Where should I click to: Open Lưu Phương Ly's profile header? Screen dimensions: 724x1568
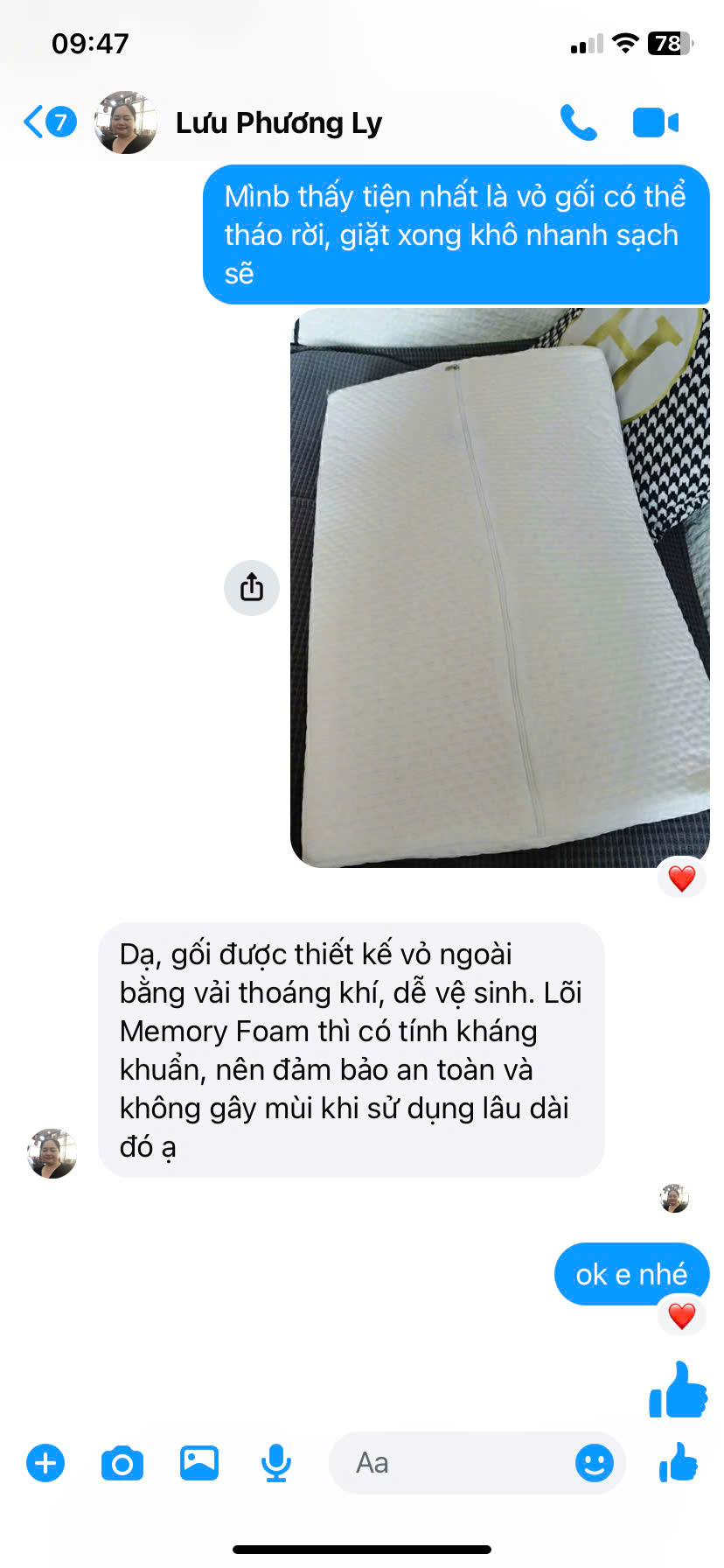(x=278, y=123)
